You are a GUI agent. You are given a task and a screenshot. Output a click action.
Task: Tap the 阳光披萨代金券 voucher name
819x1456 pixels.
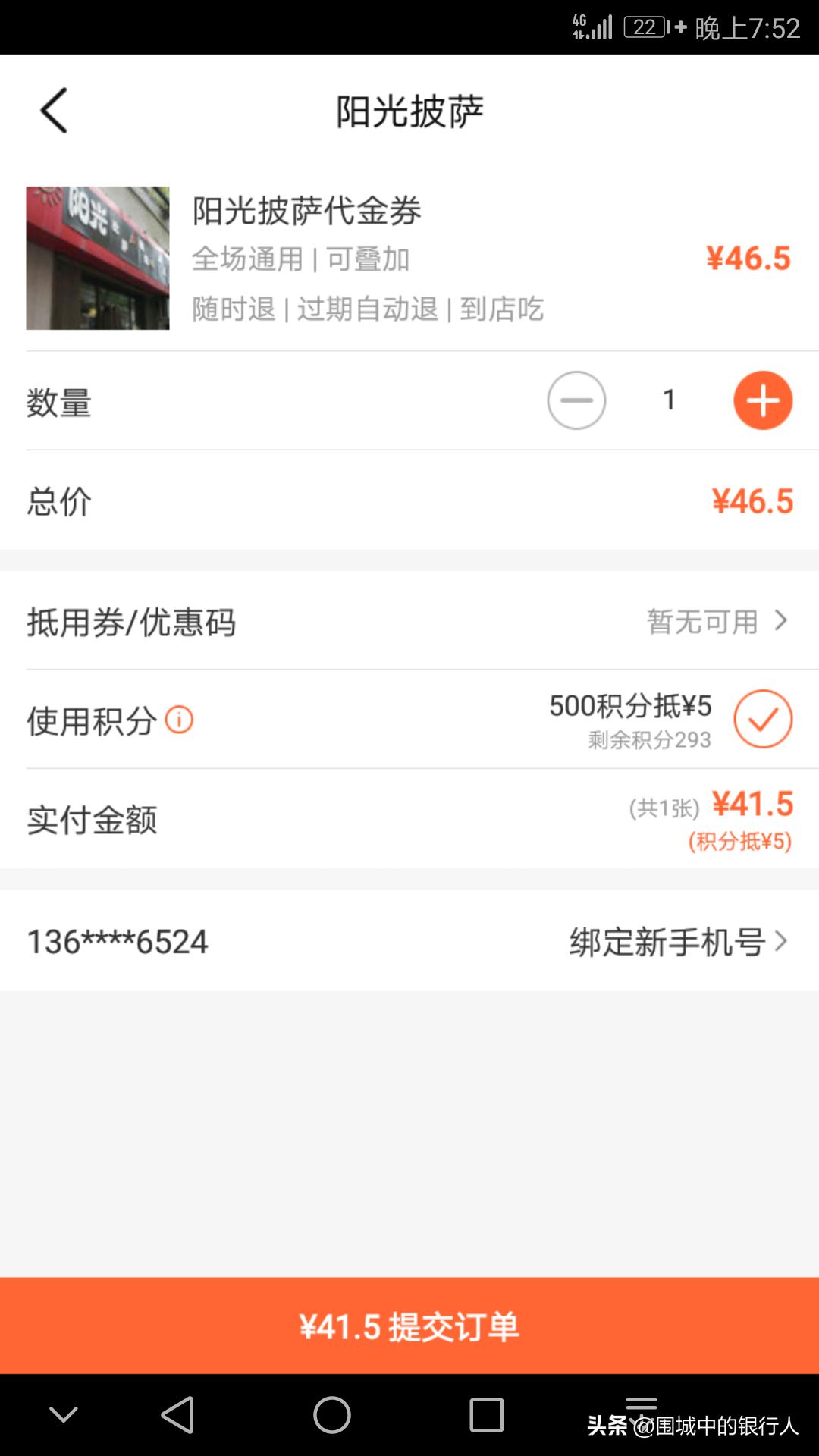(x=306, y=212)
